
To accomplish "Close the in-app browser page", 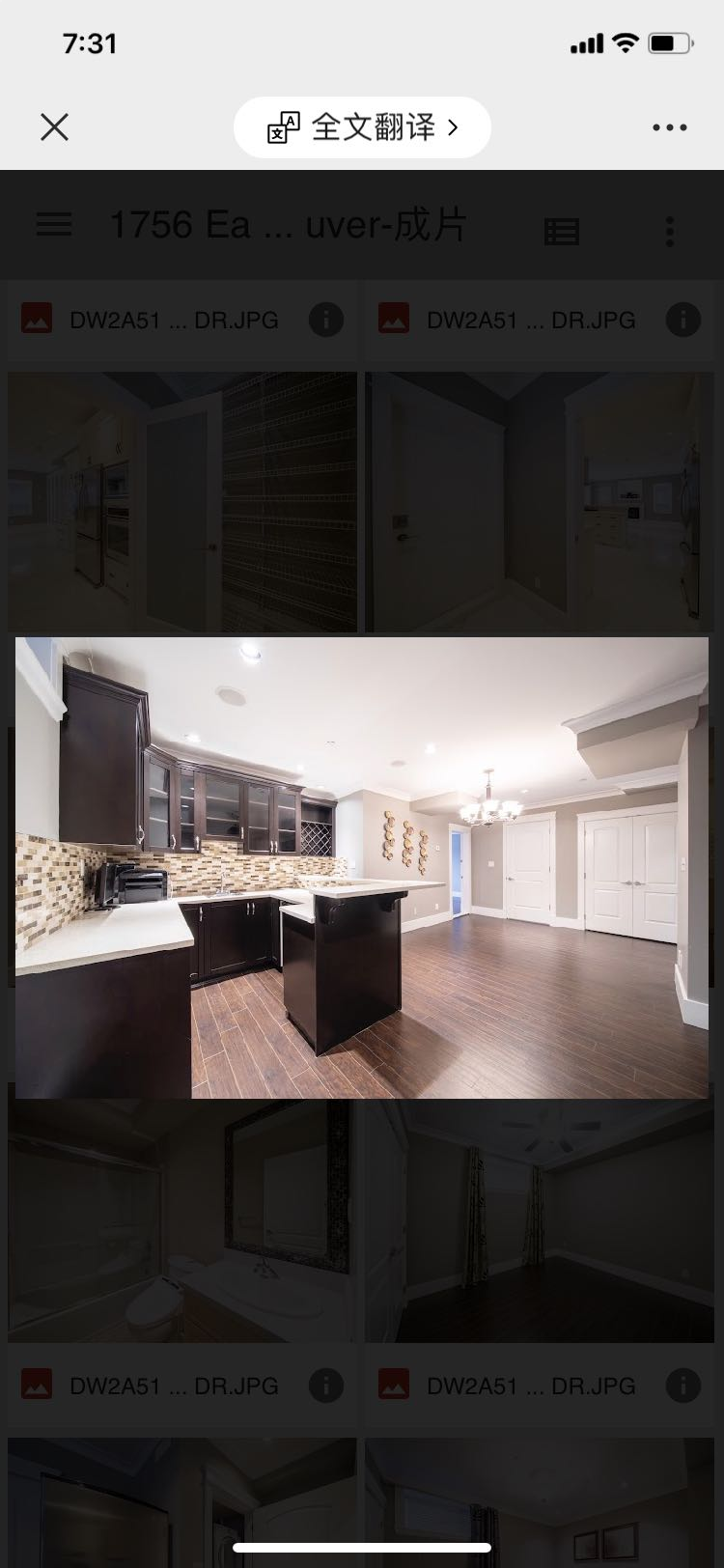I will (x=55, y=126).
